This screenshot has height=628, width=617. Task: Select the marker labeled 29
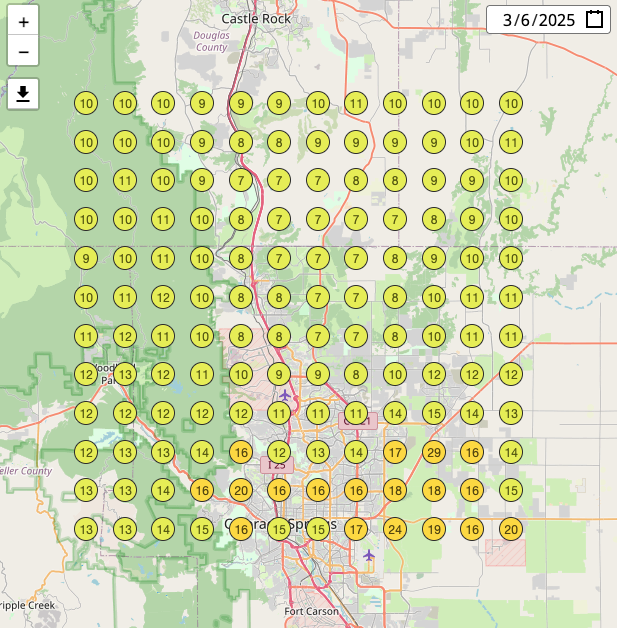pos(433,452)
